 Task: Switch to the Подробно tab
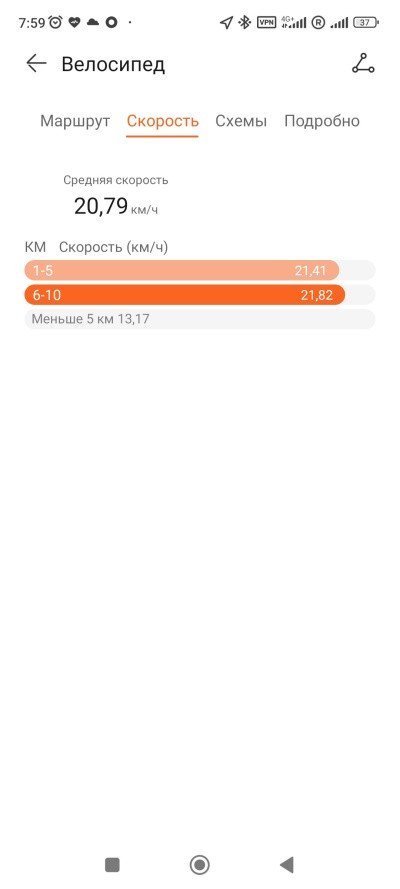[322, 121]
